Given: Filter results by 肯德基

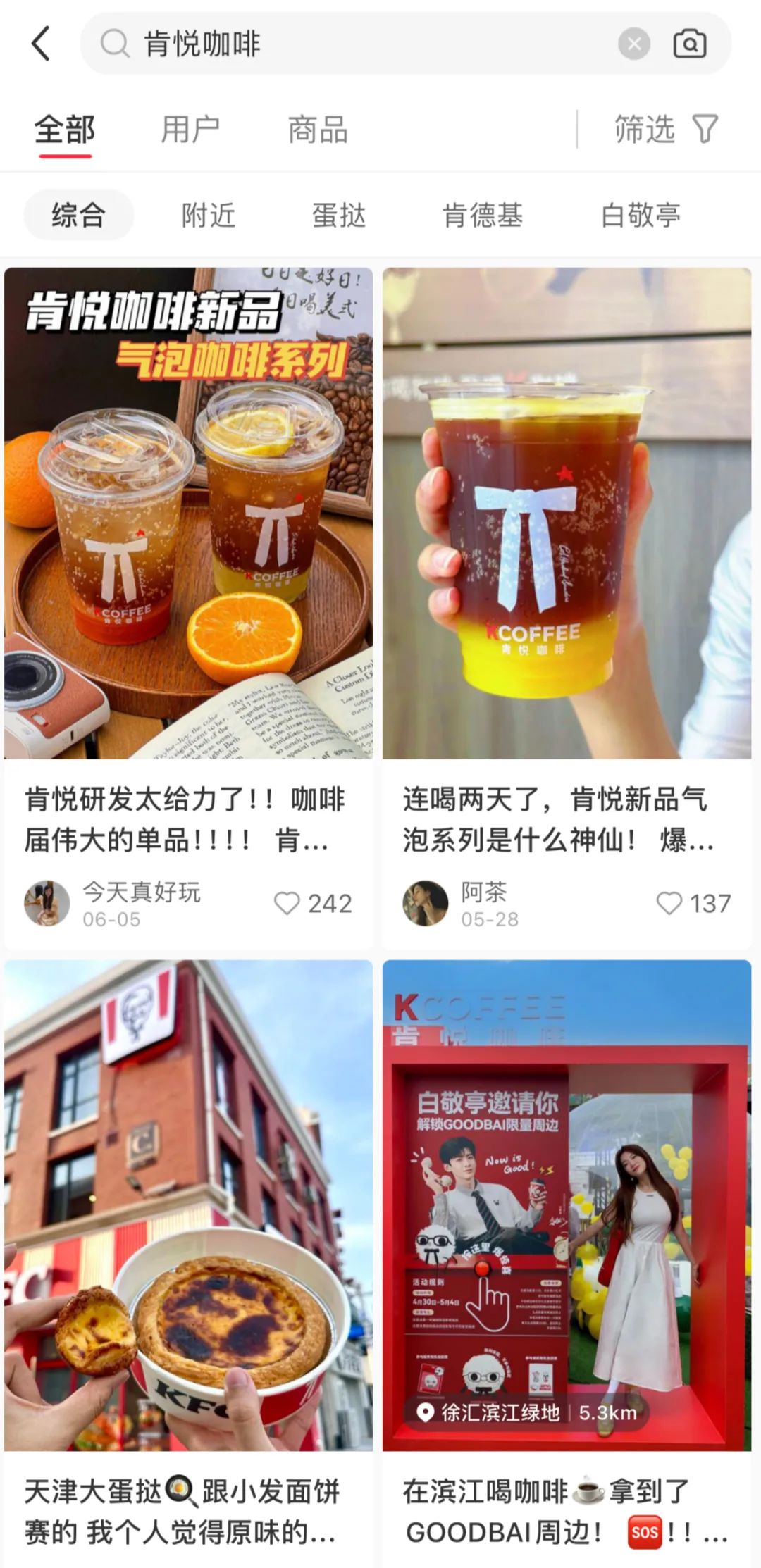Looking at the screenshot, I should pyautogui.click(x=483, y=215).
